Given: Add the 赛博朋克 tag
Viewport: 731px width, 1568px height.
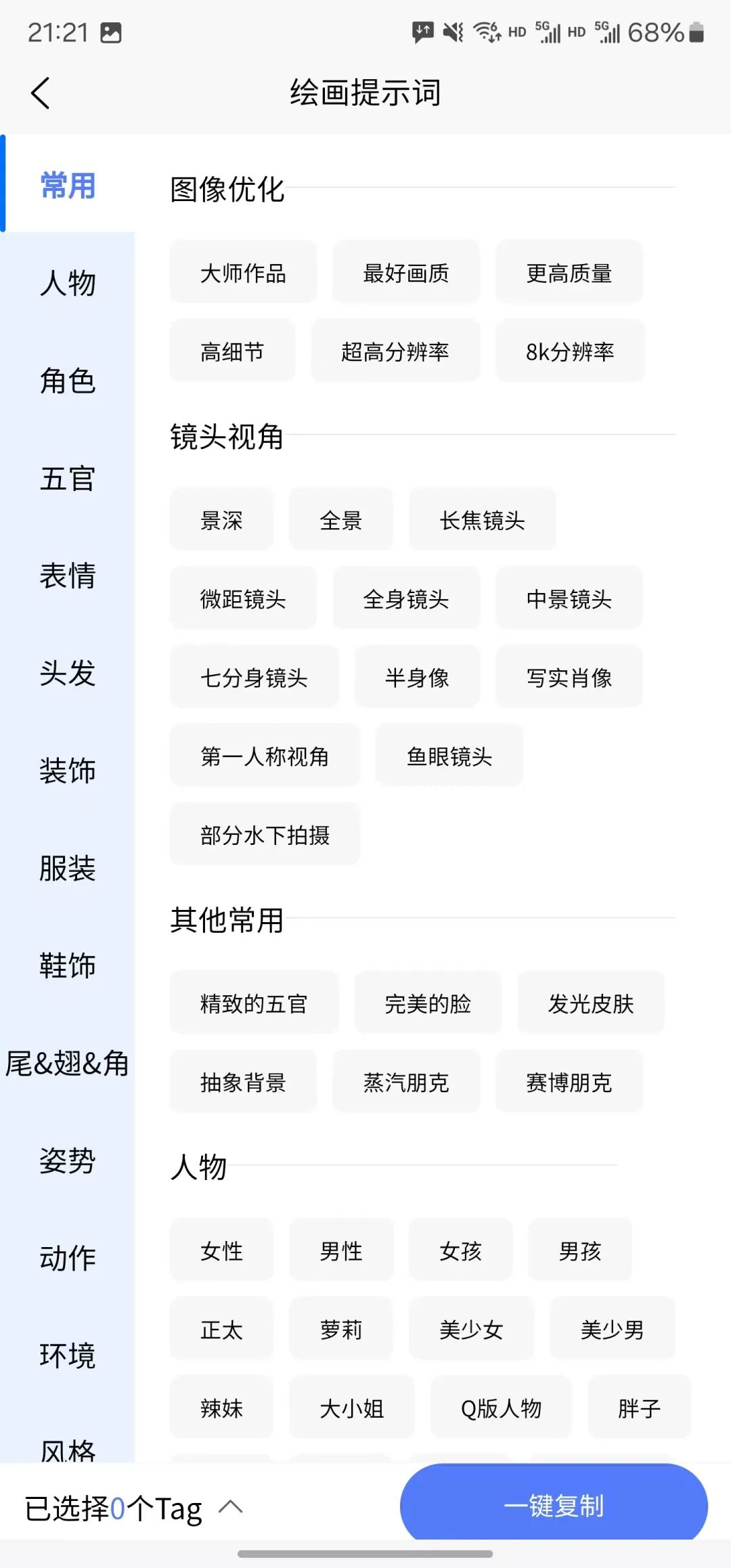Looking at the screenshot, I should pyautogui.click(x=569, y=1082).
